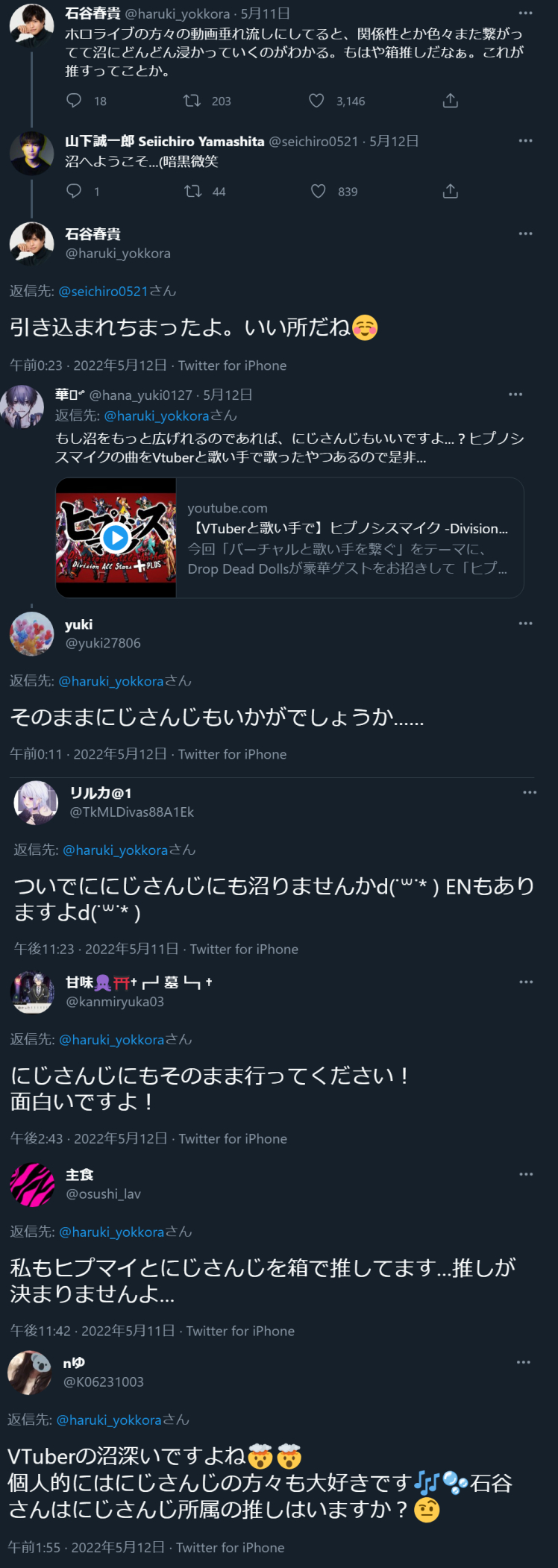Screen dimensions: 558x1568
Task: Open more options on リルカ@1's tweet
Action: (x=529, y=792)
